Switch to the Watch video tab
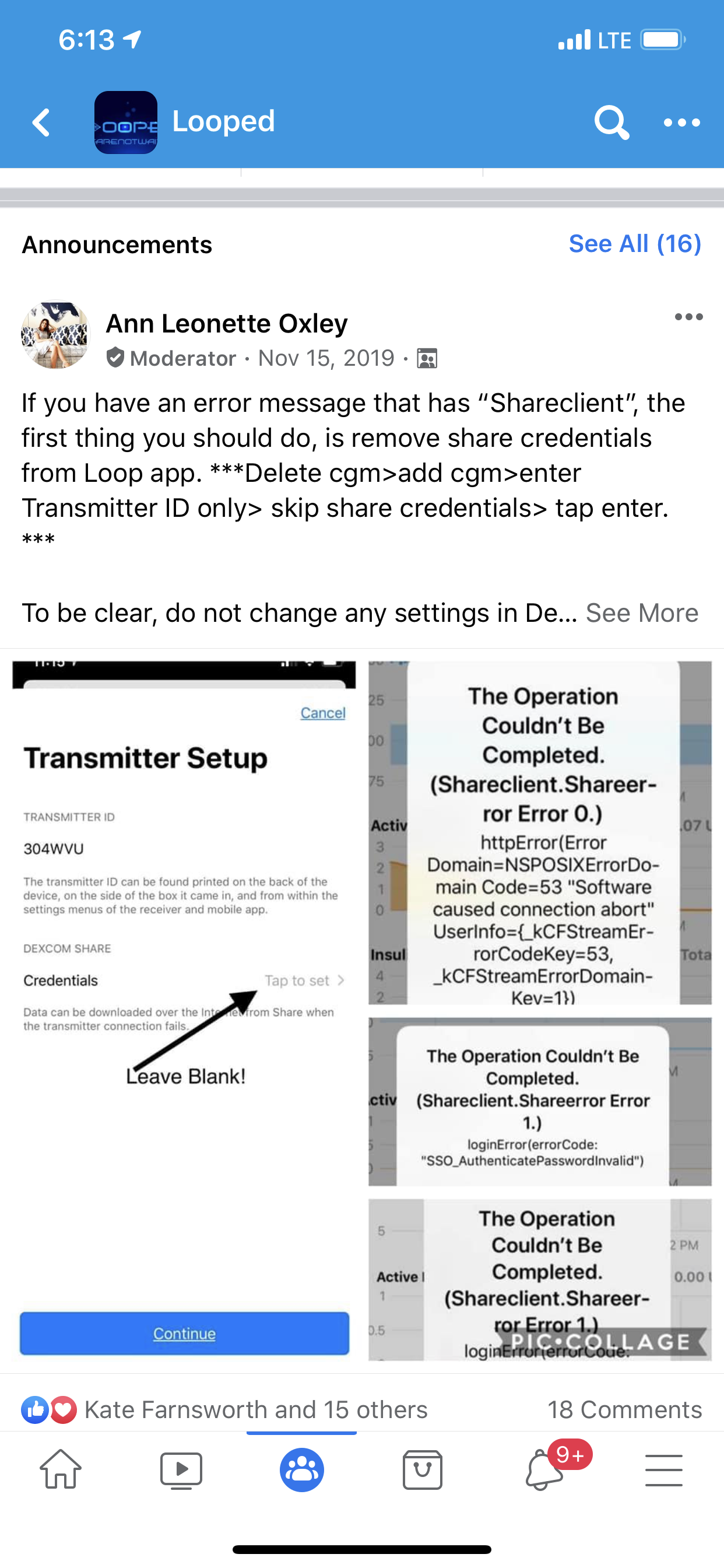The width and height of the screenshot is (724, 1568). pos(181,1469)
